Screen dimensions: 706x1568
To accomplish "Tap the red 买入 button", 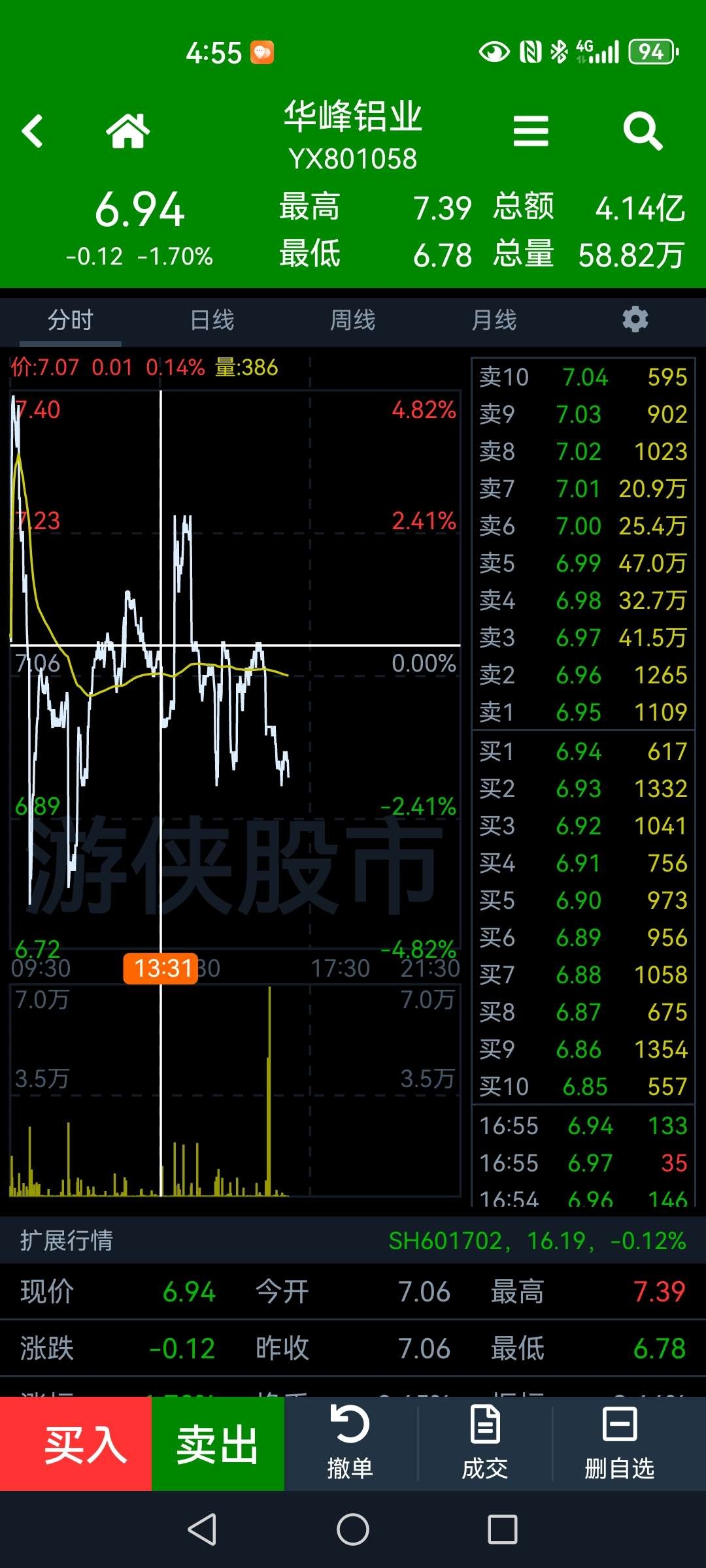I will (76, 1444).
